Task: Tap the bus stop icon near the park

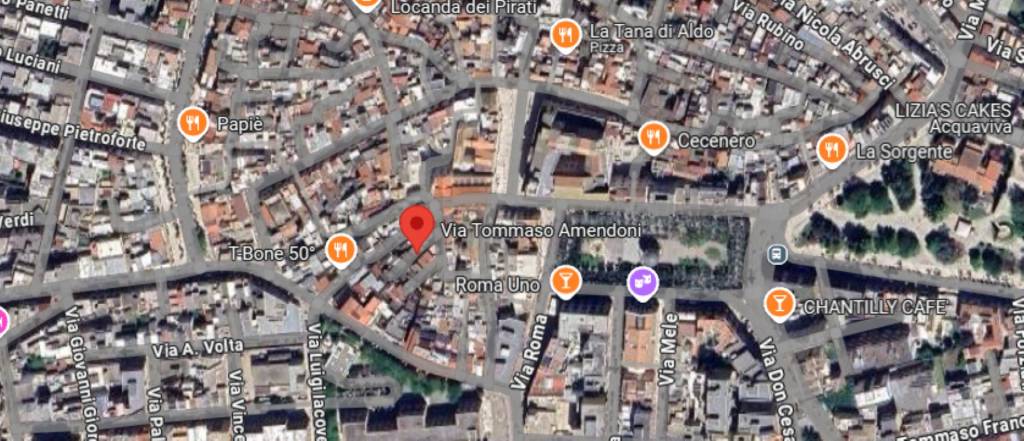Action: [x=775, y=255]
